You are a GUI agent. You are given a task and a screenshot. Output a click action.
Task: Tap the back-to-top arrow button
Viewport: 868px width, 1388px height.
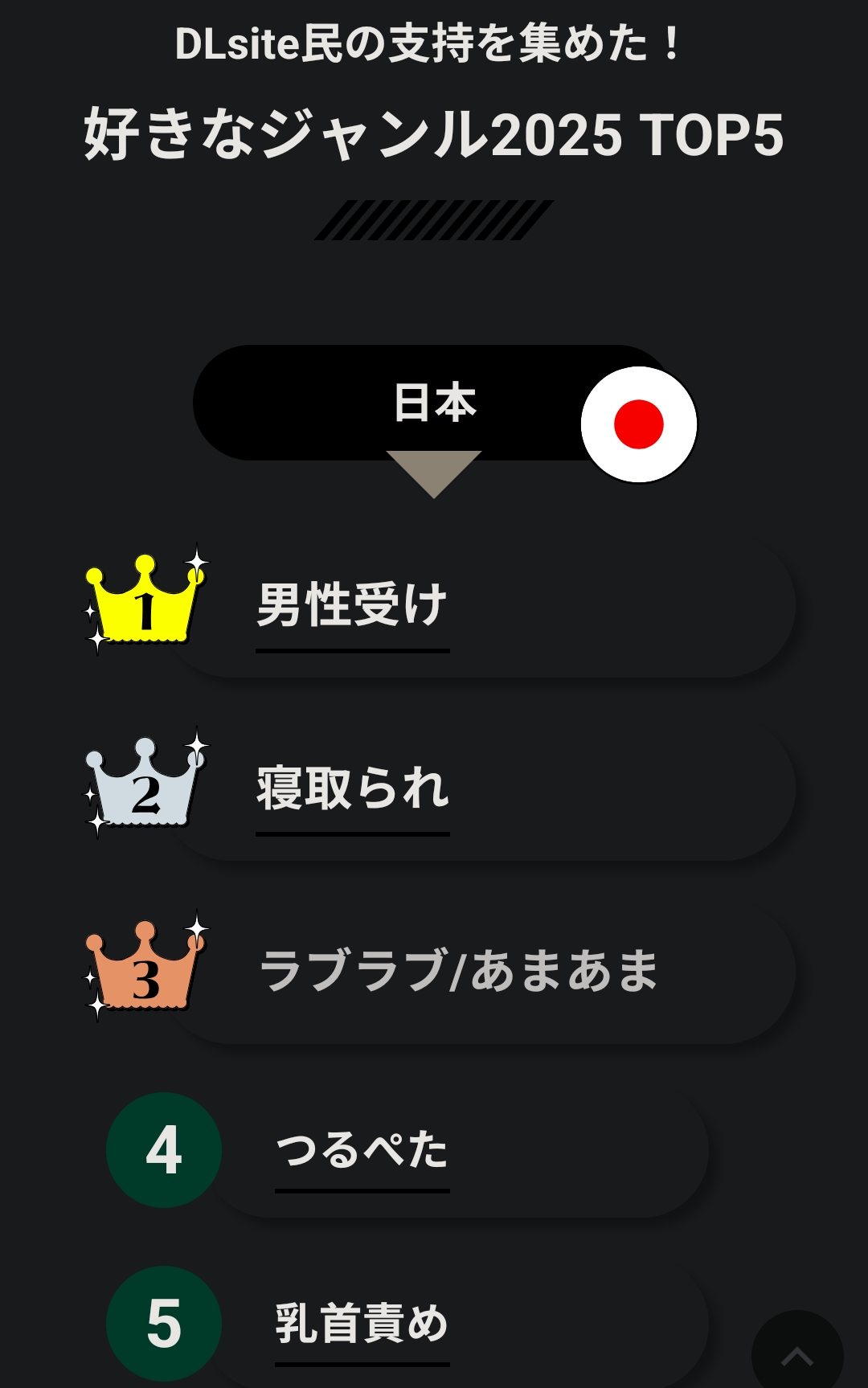796,1354
